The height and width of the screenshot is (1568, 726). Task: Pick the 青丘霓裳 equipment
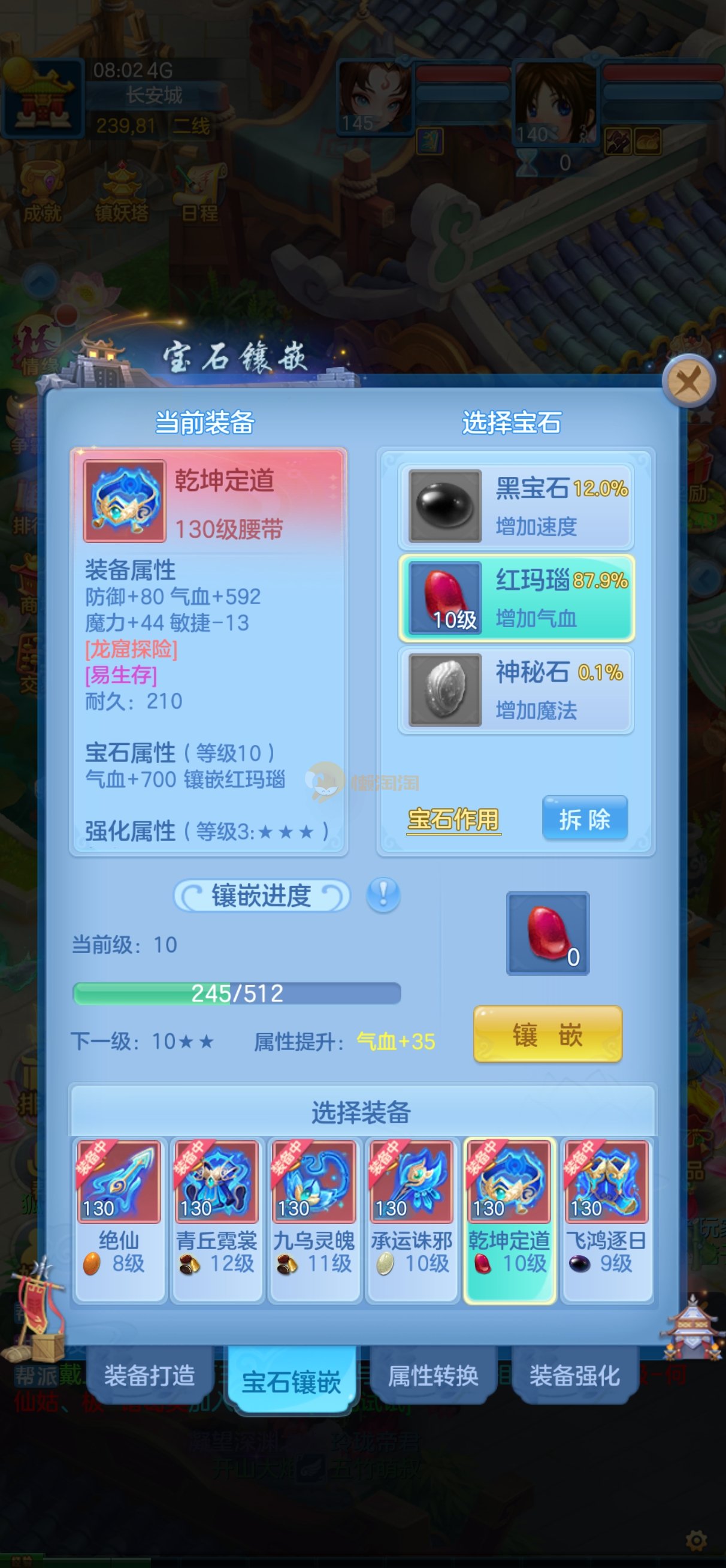(x=217, y=1219)
